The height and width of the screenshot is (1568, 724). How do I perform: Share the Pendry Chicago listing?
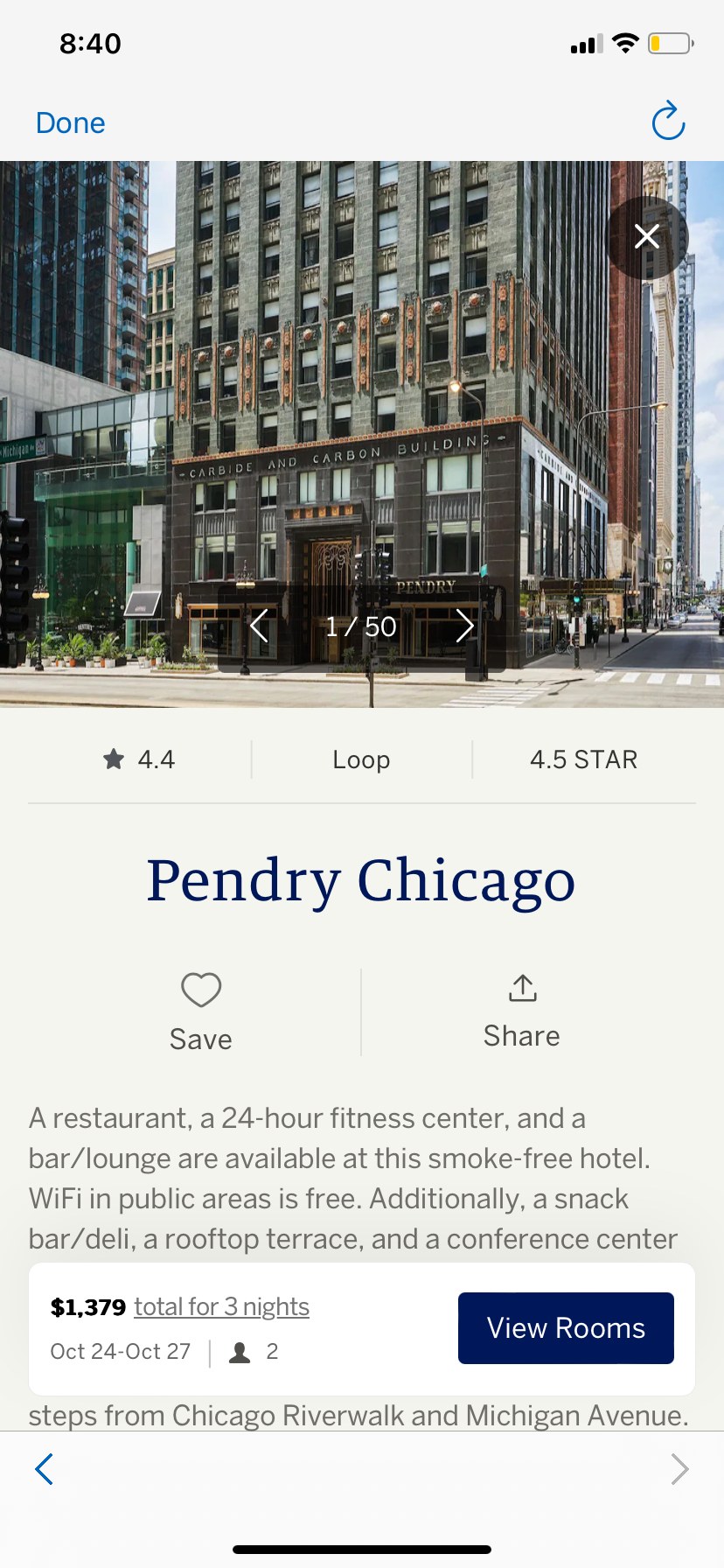click(522, 1011)
